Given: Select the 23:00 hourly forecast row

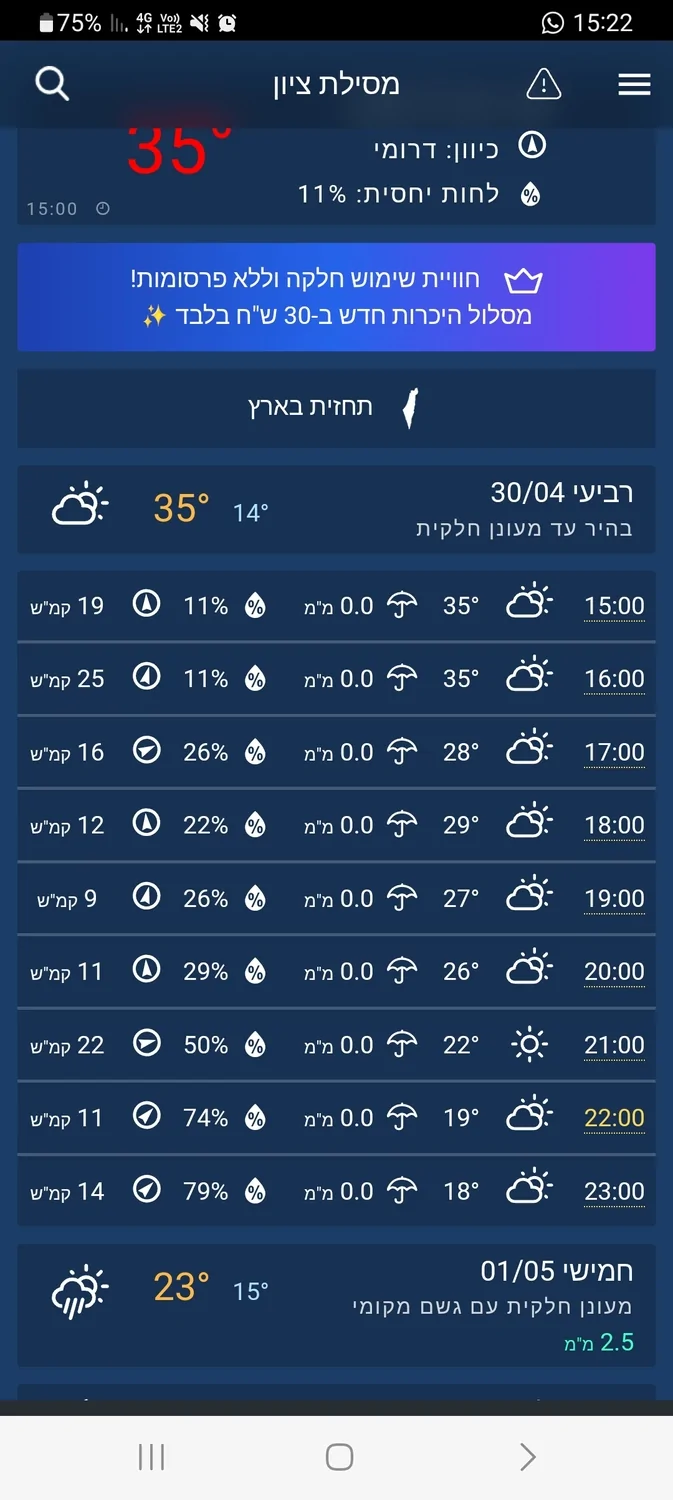Looking at the screenshot, I should click(336, 1191).
